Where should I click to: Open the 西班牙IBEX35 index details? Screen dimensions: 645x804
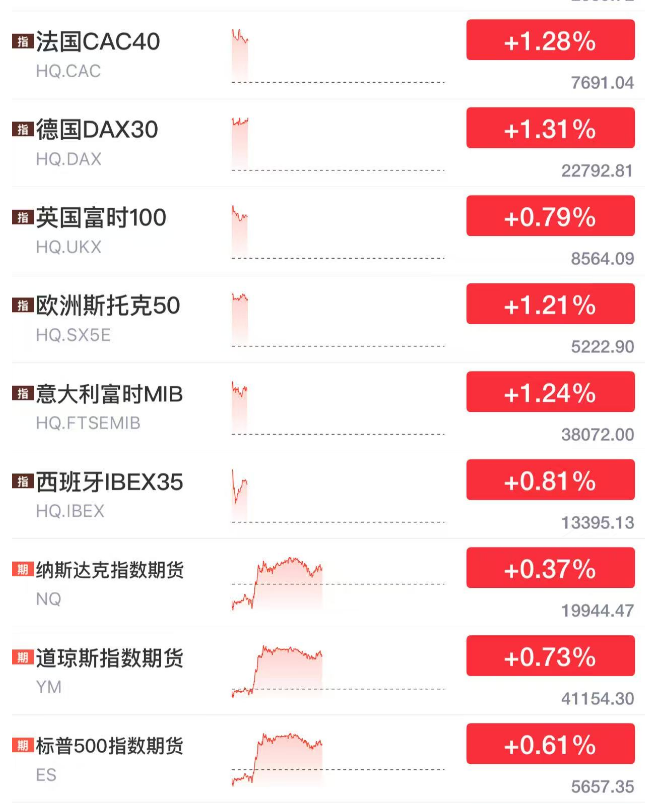tap(109, 482)
